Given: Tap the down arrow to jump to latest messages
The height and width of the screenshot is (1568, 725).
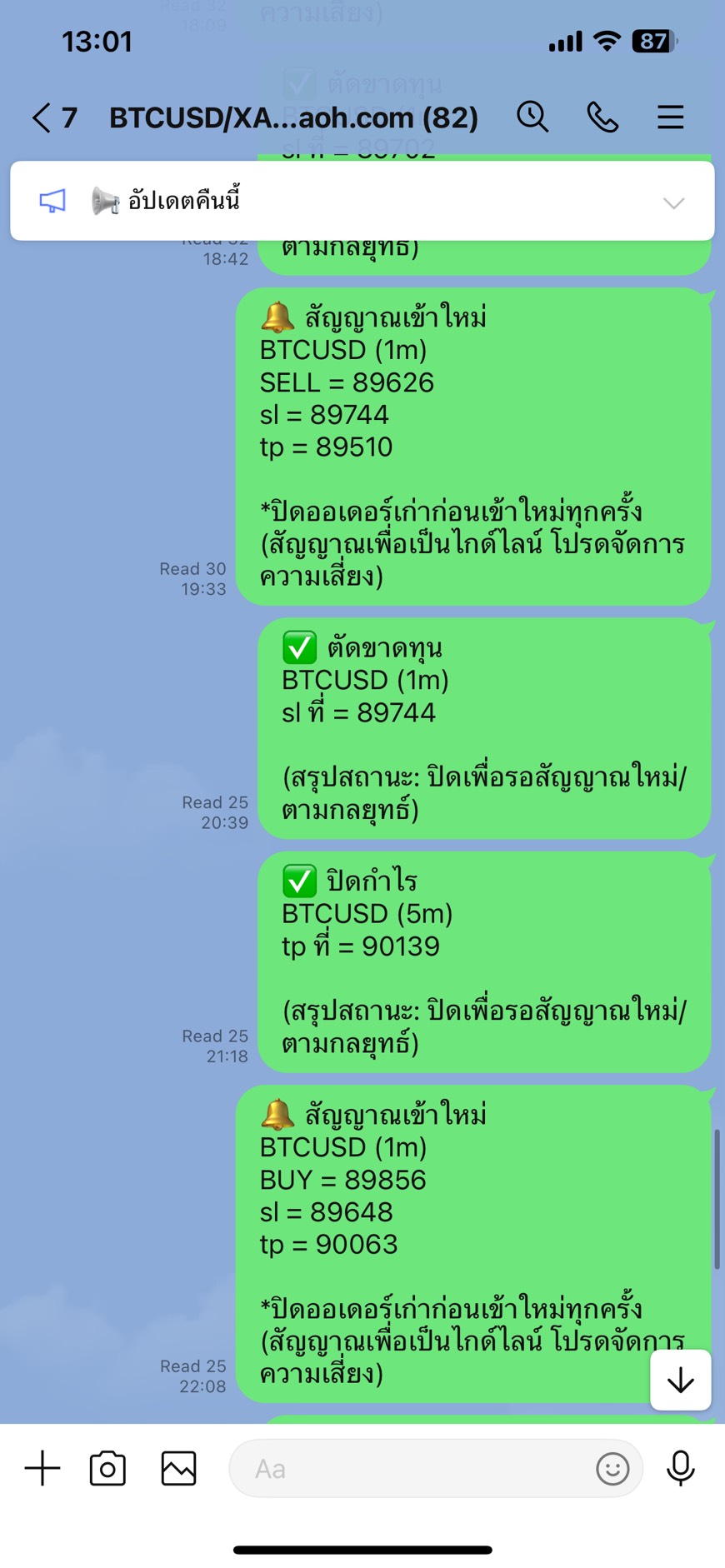Looking at the screenshot, I should click(680, 1380).
